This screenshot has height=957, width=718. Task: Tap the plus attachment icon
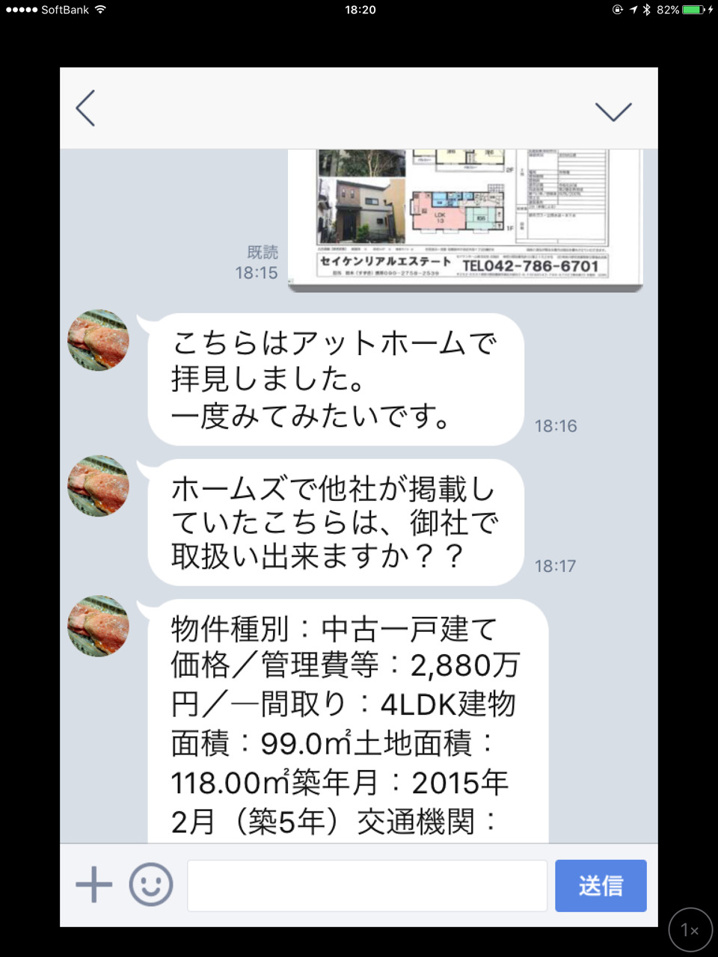[x=94, y=885]
